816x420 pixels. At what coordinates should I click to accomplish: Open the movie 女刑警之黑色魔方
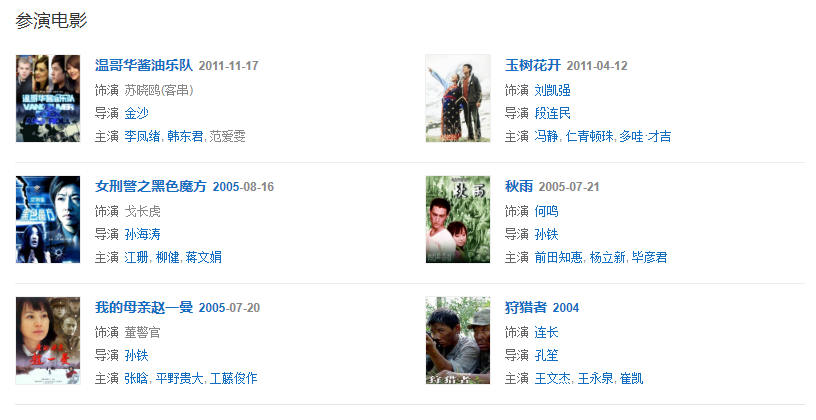(150, 187)
